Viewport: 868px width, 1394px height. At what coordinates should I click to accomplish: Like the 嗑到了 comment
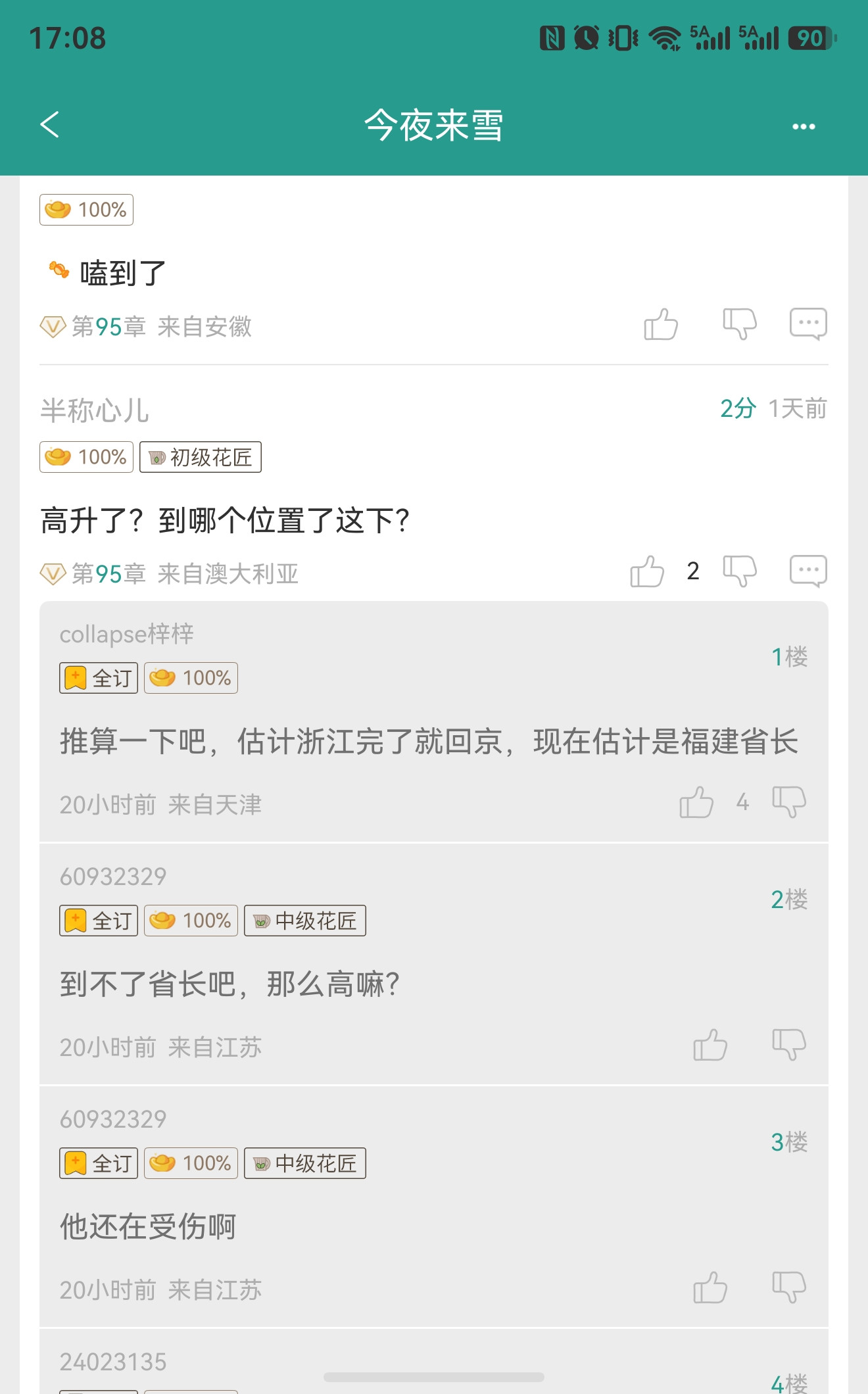click(x=661, y=324)
